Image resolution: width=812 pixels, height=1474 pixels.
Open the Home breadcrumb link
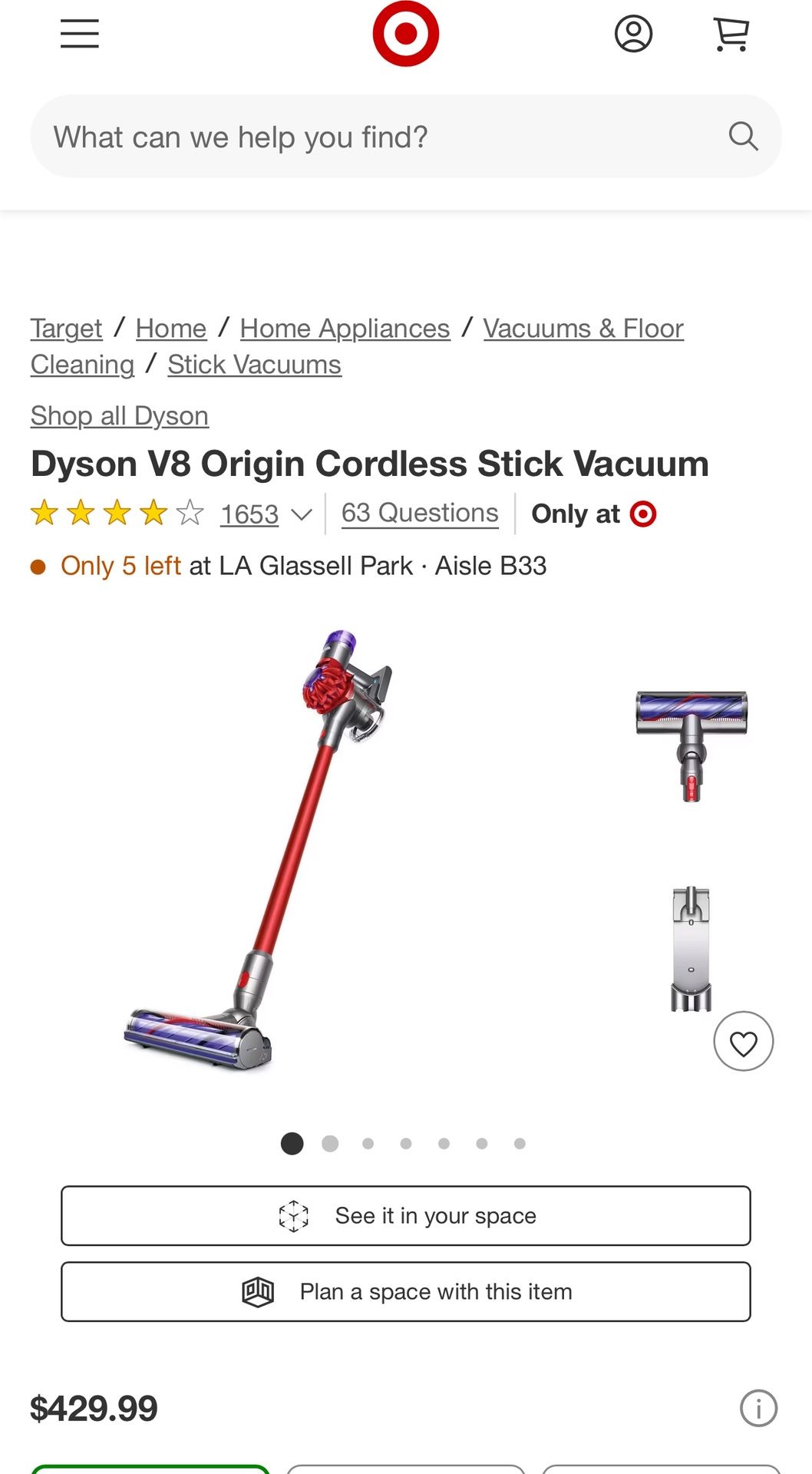[x=171, y=329]
